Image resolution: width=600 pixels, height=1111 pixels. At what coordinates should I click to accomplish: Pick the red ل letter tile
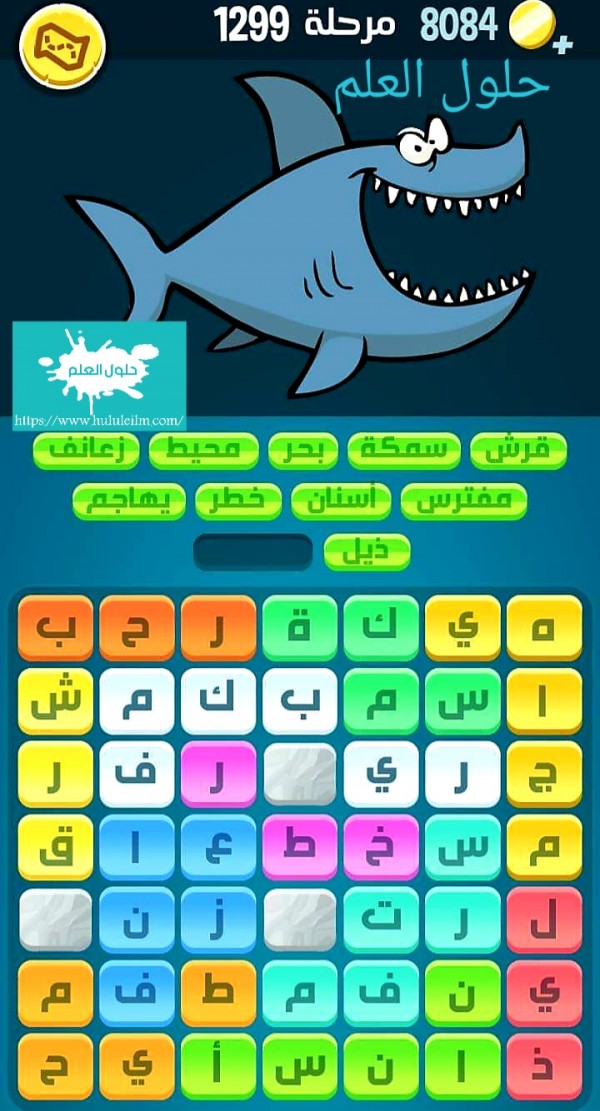pos(544,919)
